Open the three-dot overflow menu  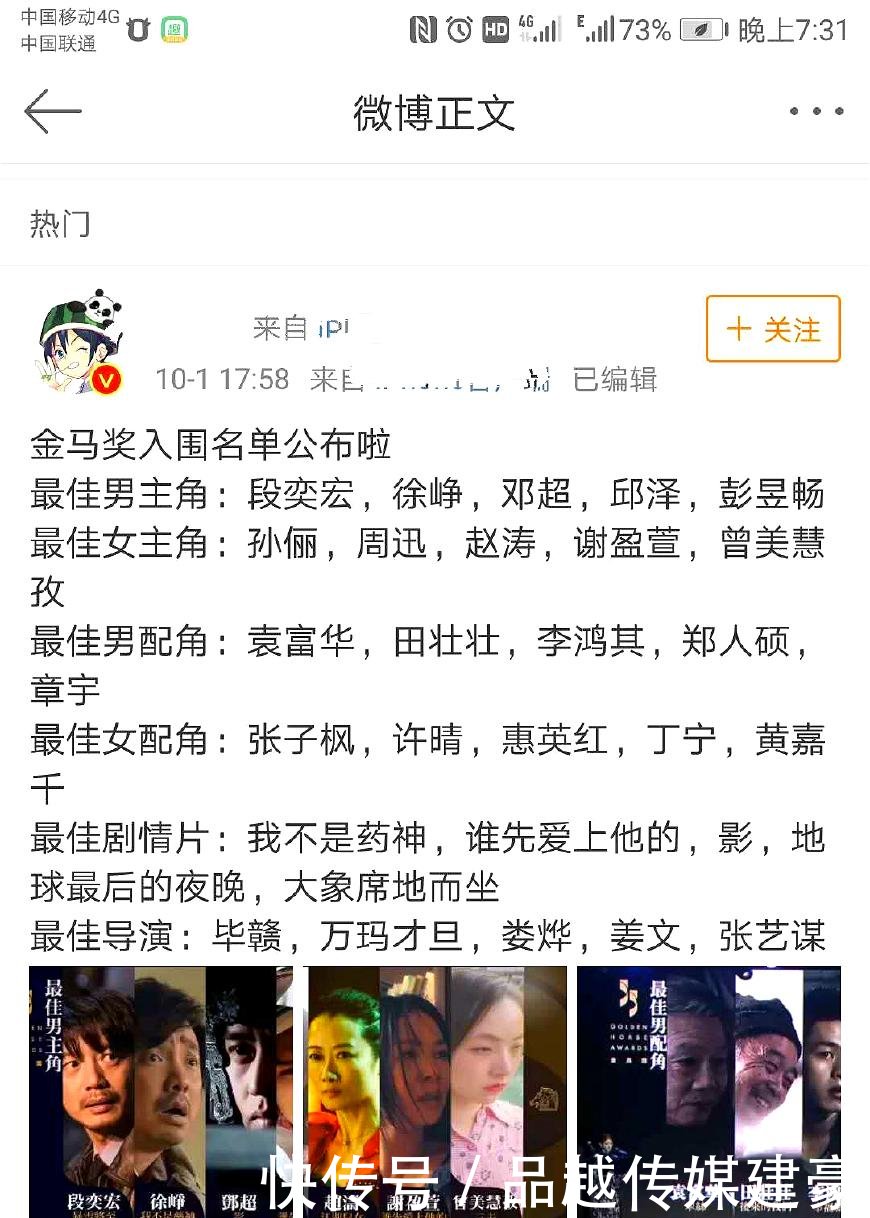coord(816,111)
